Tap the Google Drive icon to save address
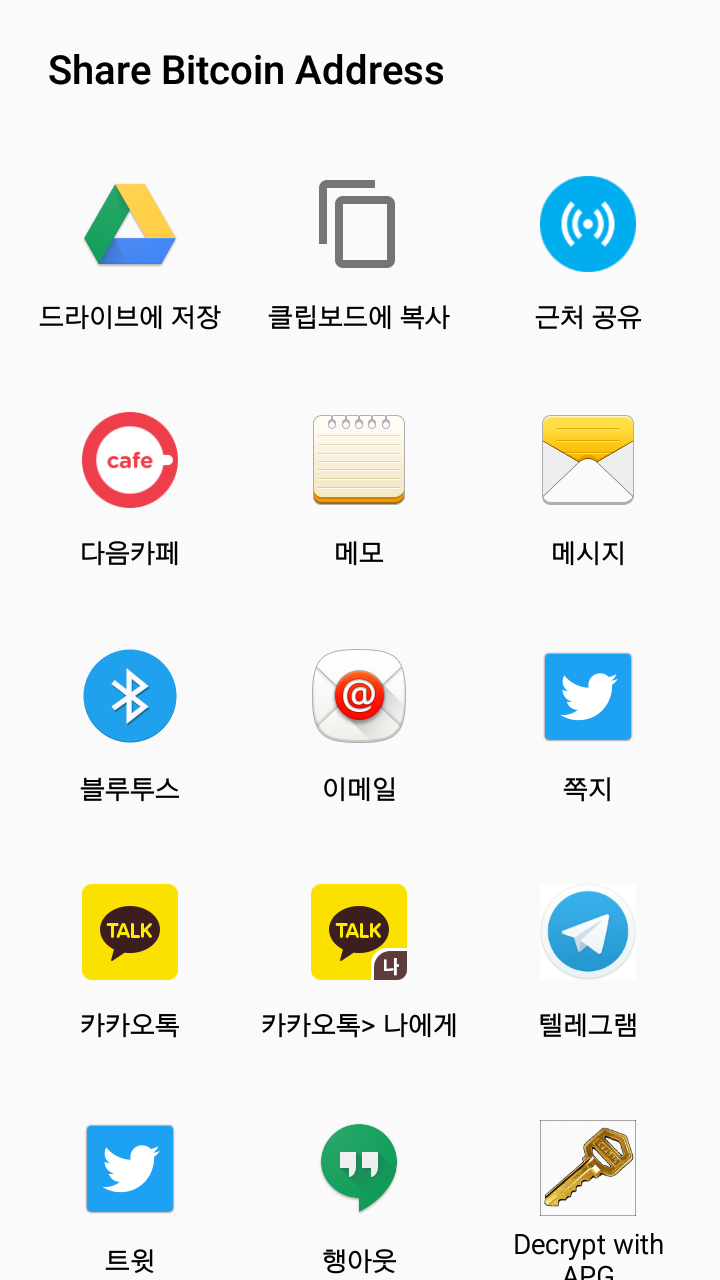The image size is (720, 1280). (x=129, y=224)
